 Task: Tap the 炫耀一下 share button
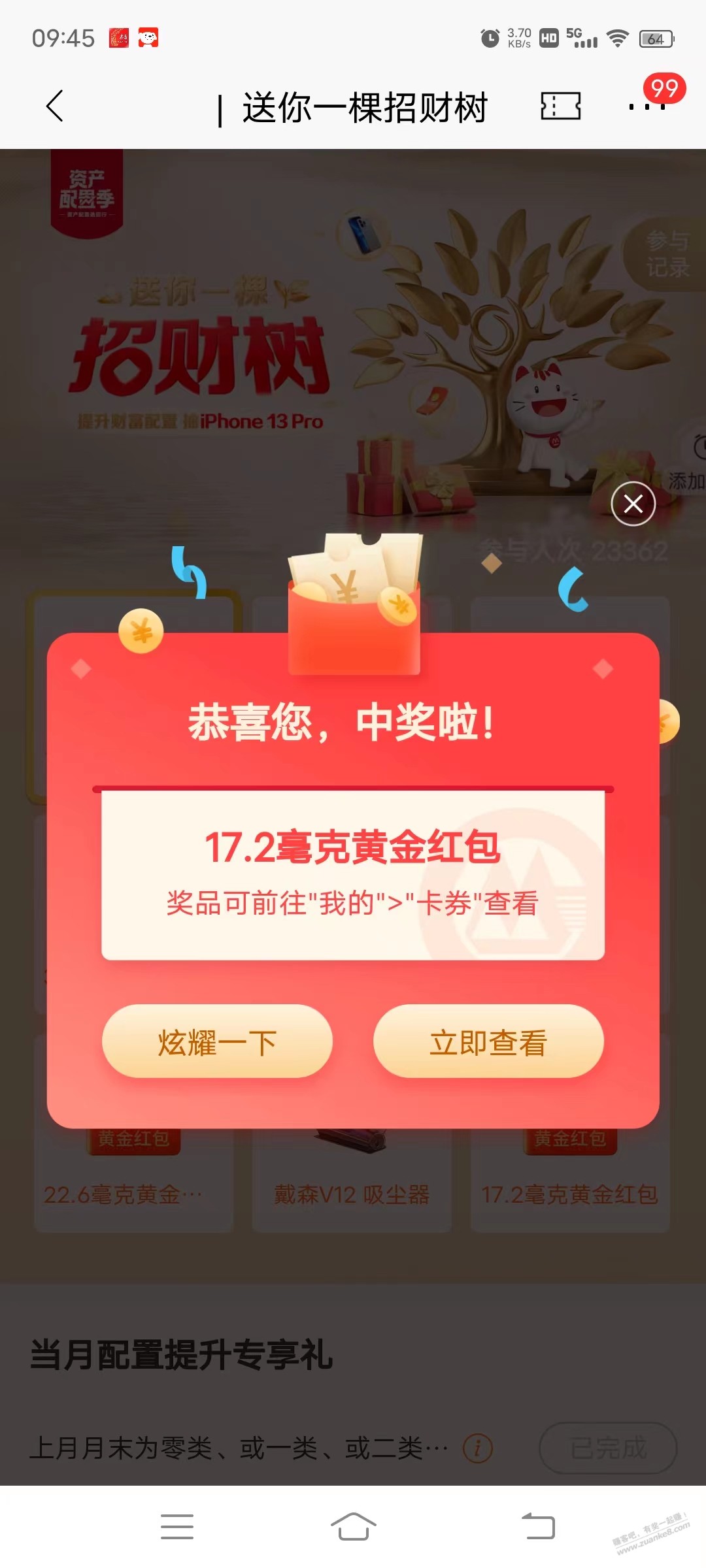pyautogui.click(x=217, y=1041)
